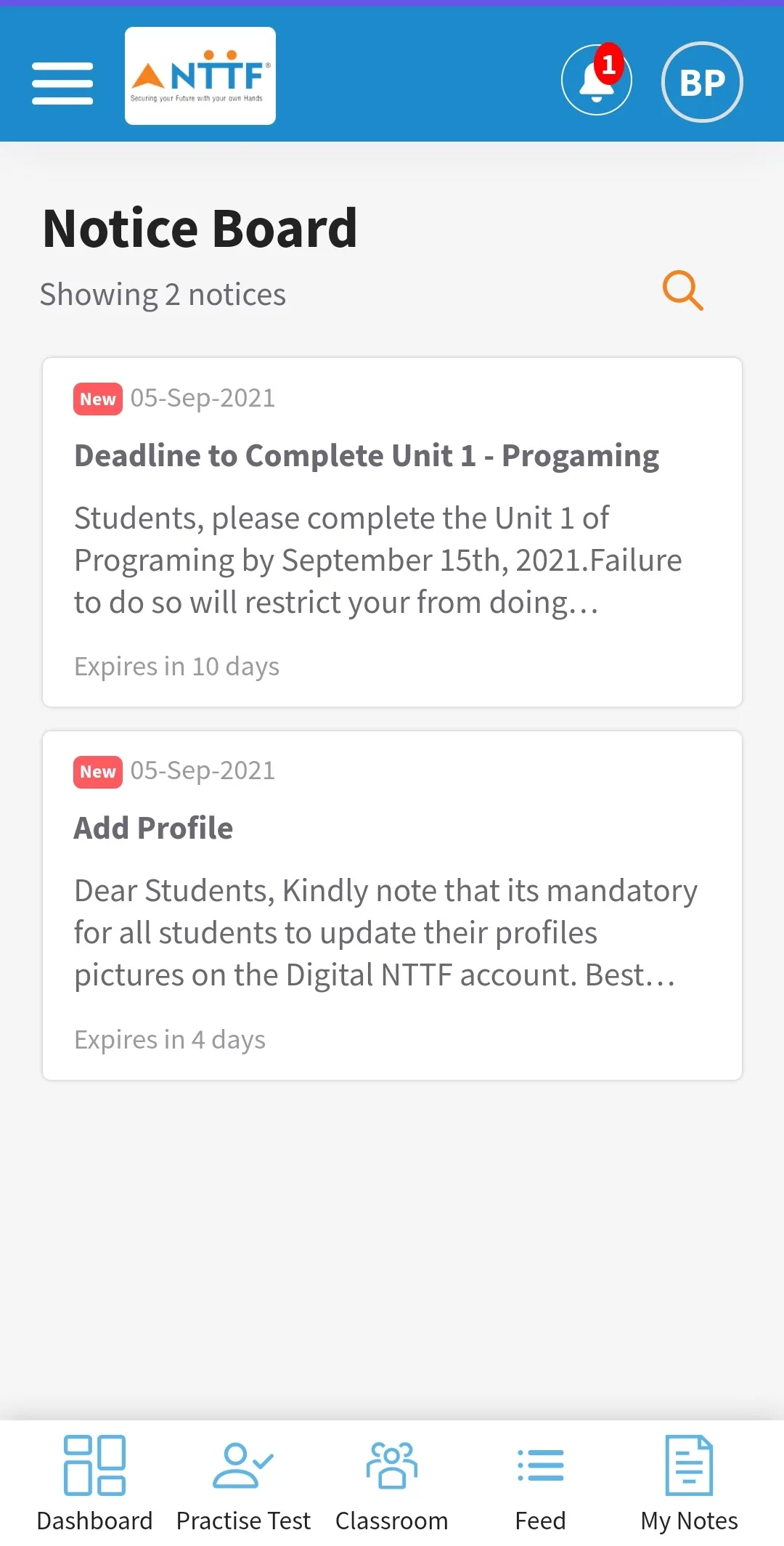Select the Notice Board heading
Viewport: 784px width, 1546px height.
tap(199, 227)
